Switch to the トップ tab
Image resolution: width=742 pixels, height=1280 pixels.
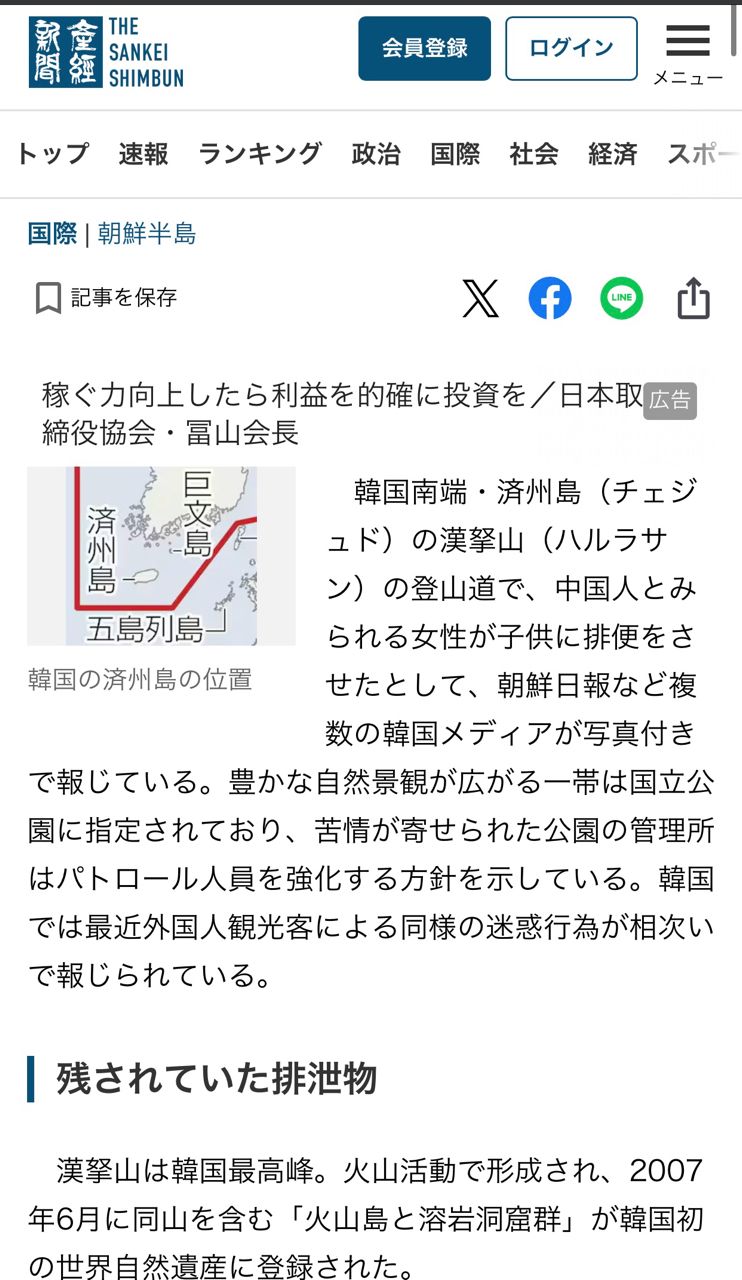(53, 154)
